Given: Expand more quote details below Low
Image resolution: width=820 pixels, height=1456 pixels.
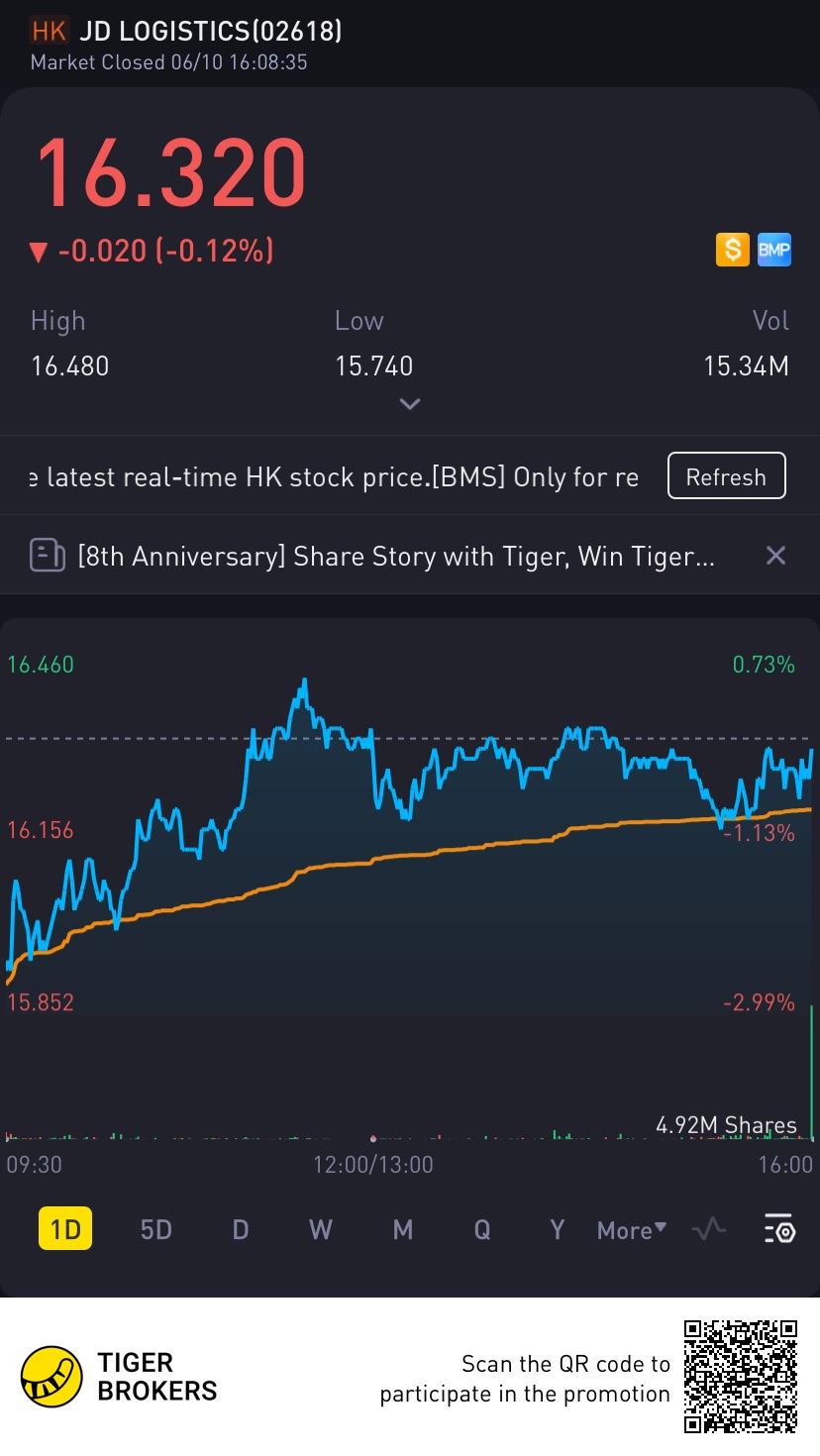Looking at the screenshot, I should pyautogui.click(x=409, y=404).
